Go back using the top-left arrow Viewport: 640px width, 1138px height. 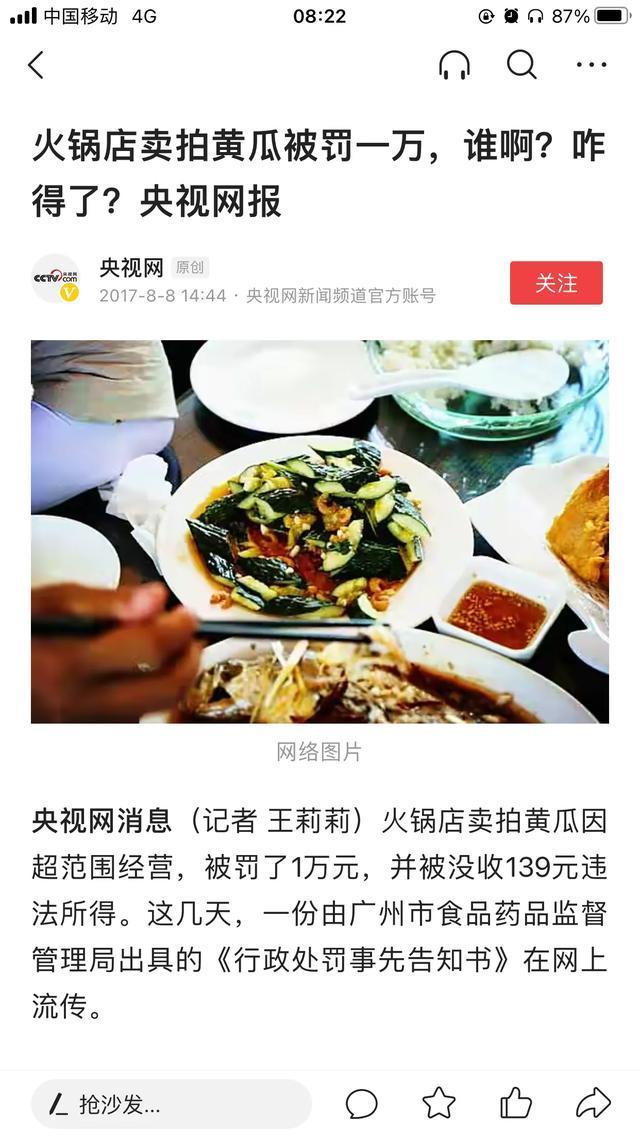[x=36, y=65]
